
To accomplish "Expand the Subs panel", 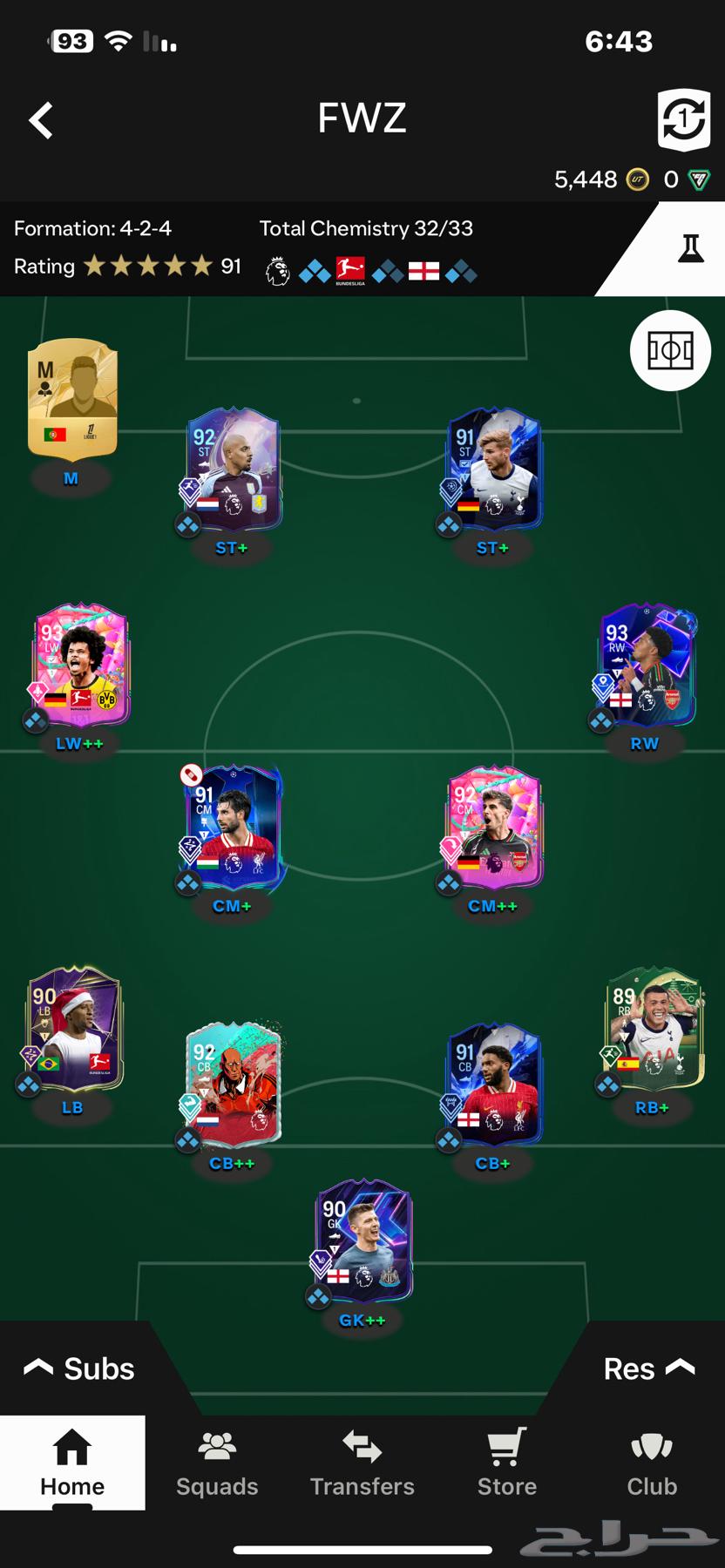I will coord(80,1369).
